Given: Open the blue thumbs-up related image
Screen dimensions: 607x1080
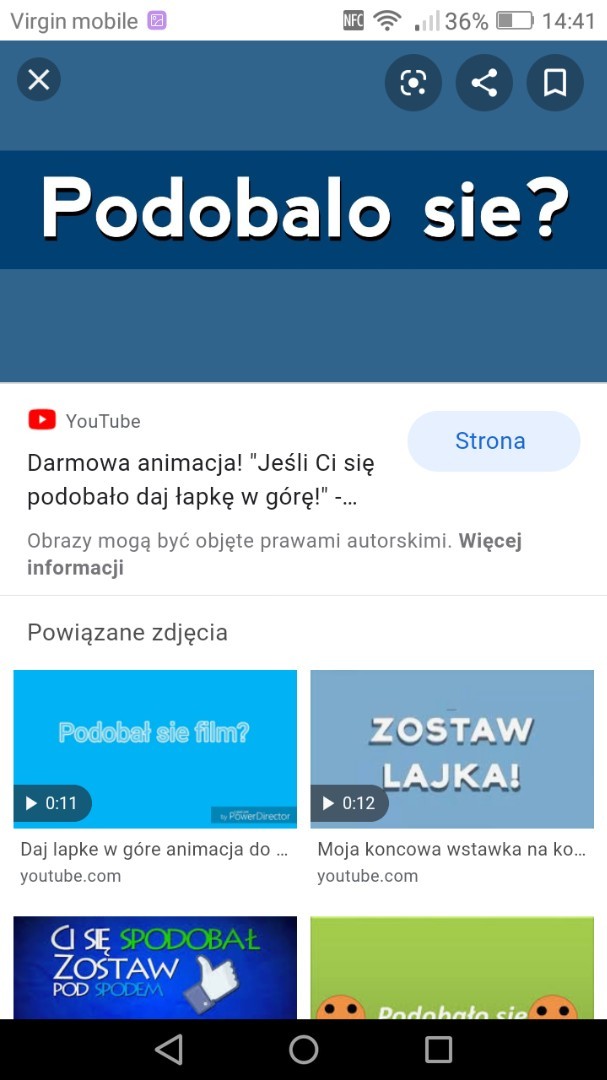Looking at the screenshot, I should click(155, 966).
